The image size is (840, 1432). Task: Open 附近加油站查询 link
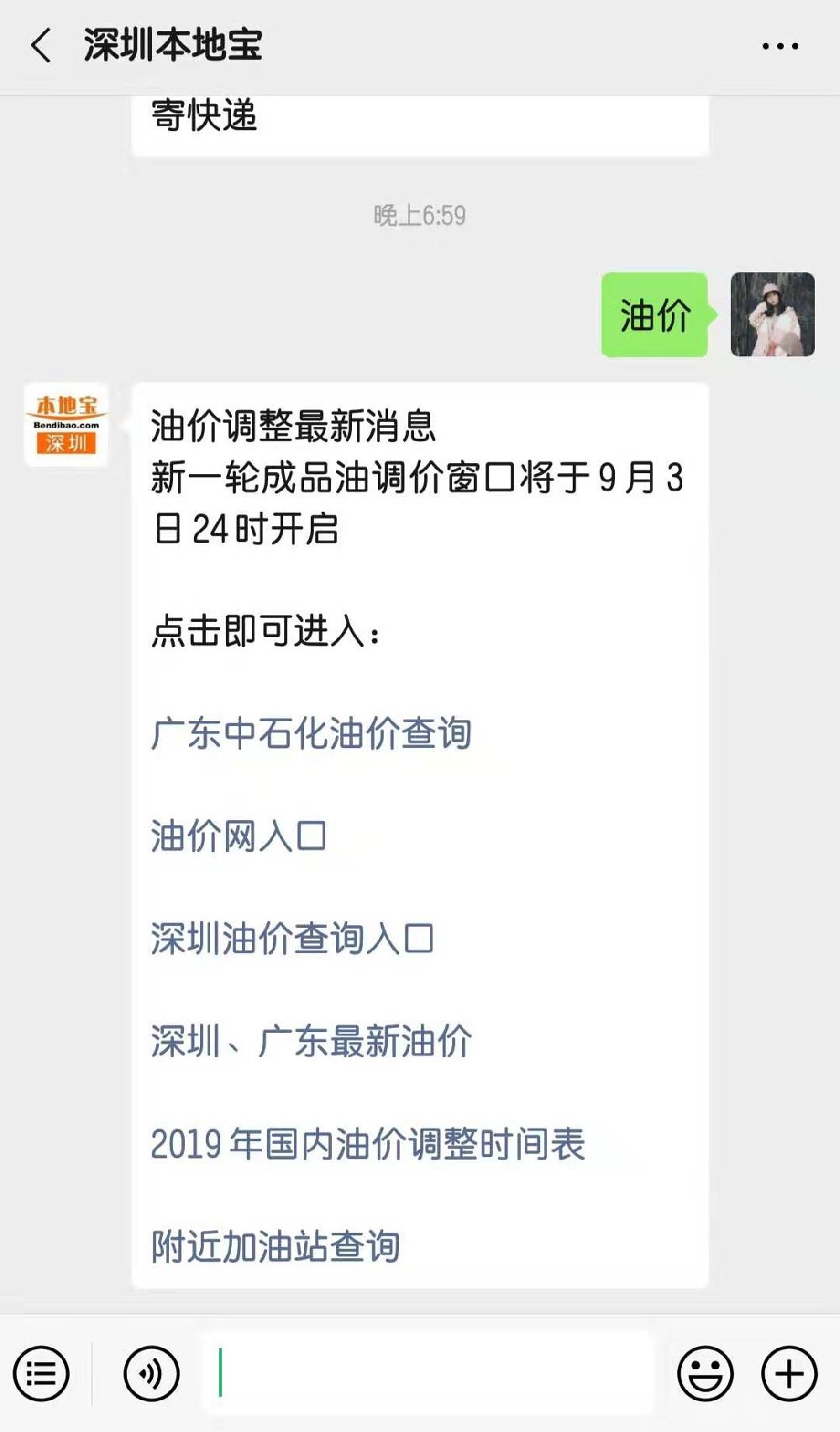(276, 1246)
